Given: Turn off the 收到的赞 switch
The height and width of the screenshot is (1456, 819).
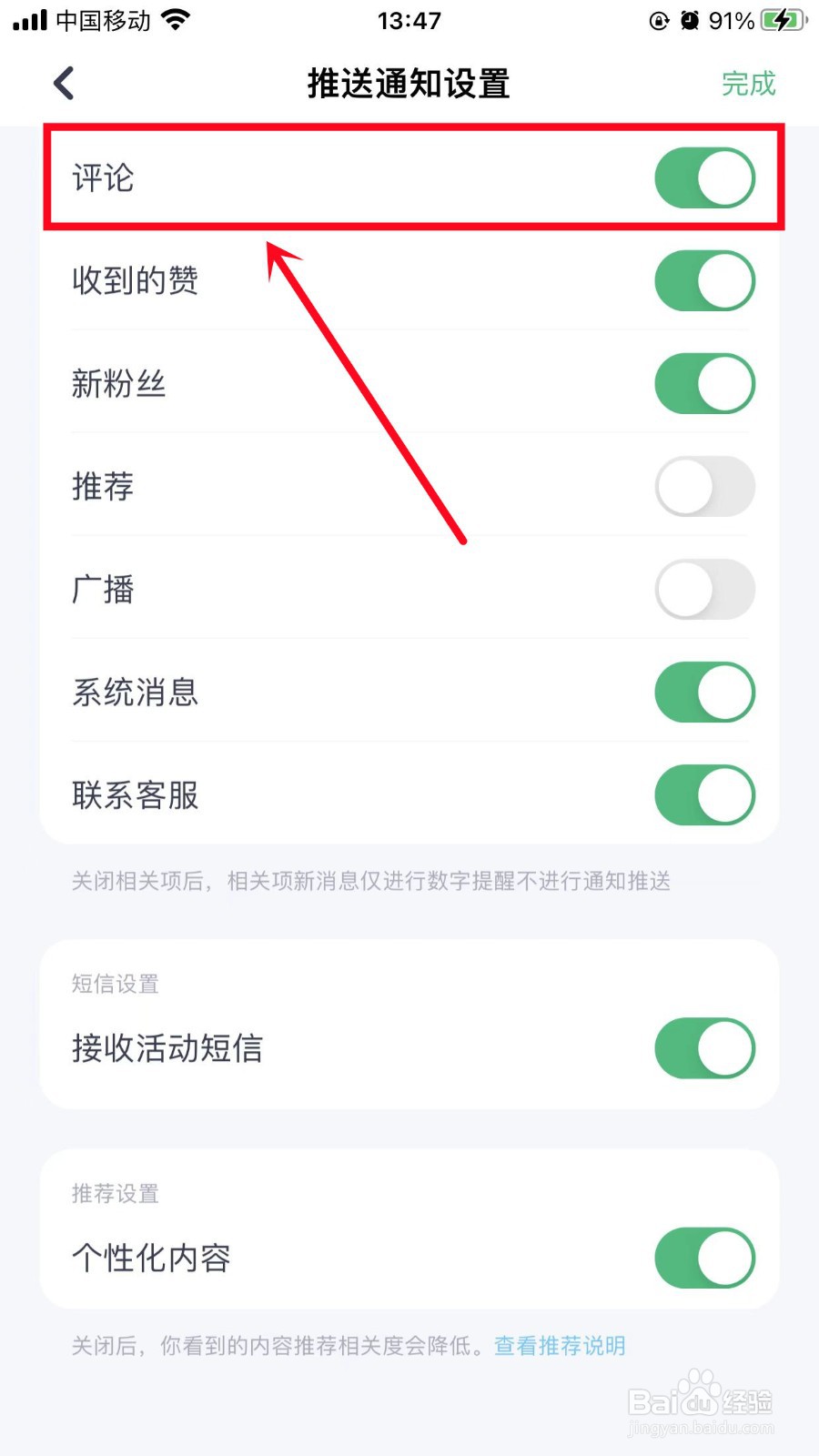Looking at the screenshot, I should coord(705,281).
